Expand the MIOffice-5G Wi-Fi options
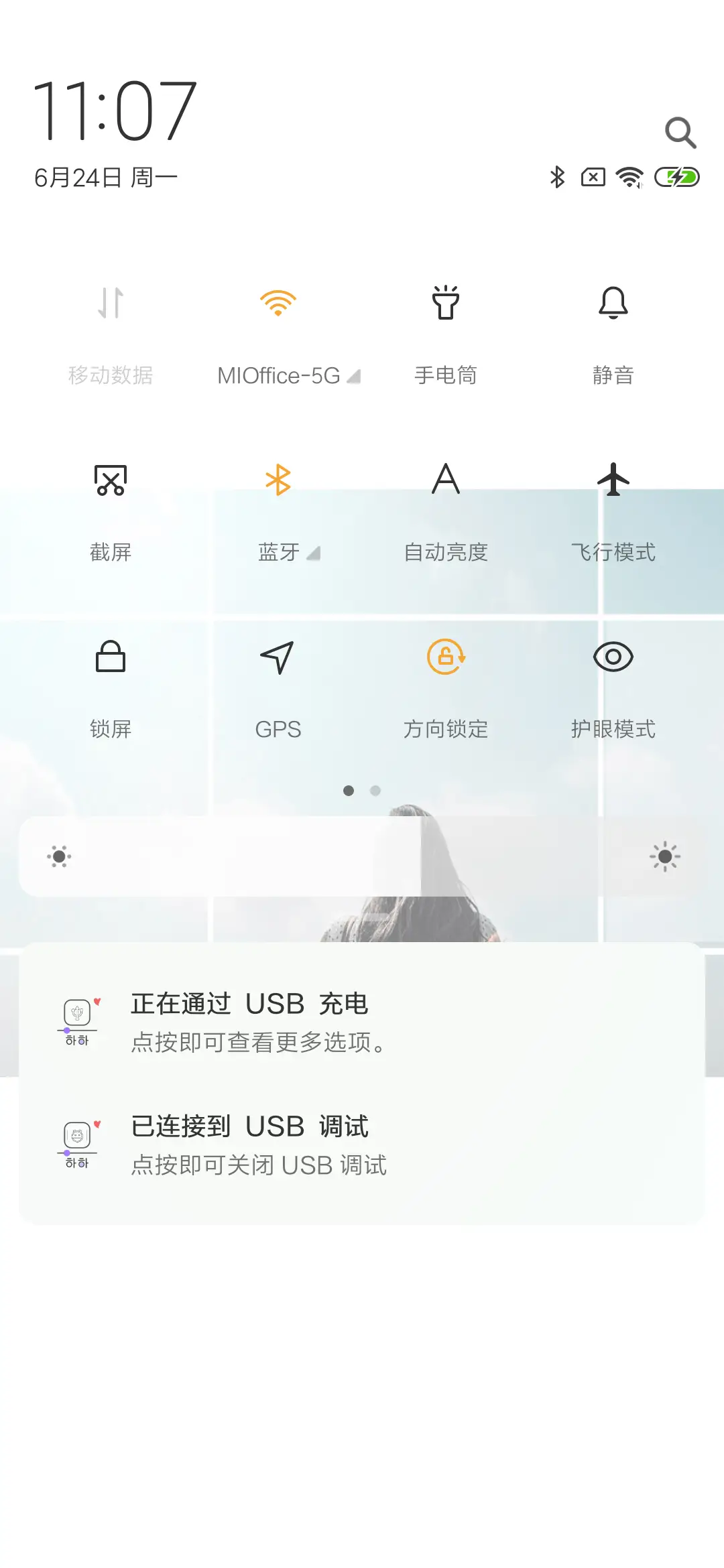 pos(355,377)
